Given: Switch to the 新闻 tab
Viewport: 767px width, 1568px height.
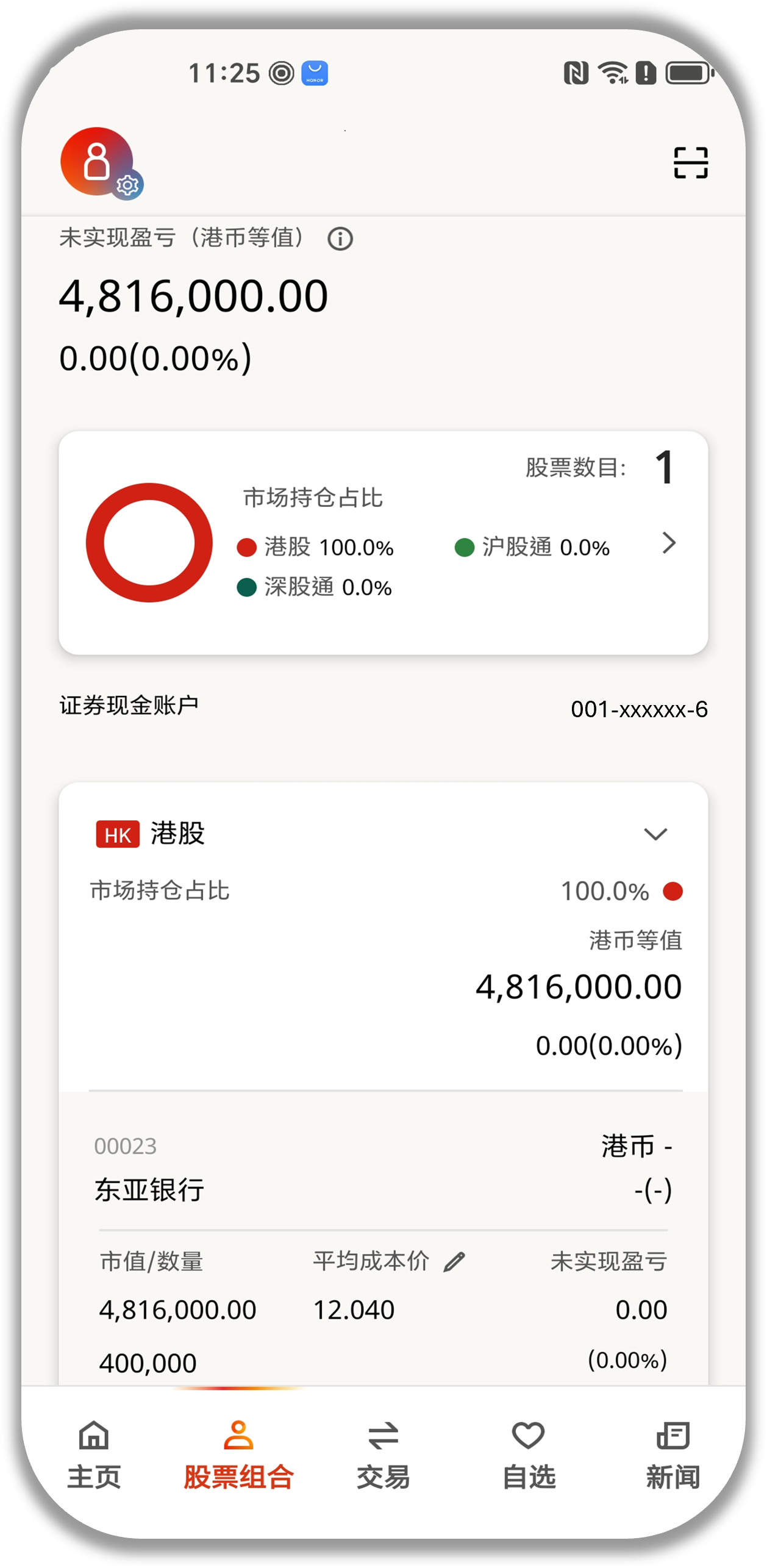Looking at the screenshot, I should (x=672, y=1453).
